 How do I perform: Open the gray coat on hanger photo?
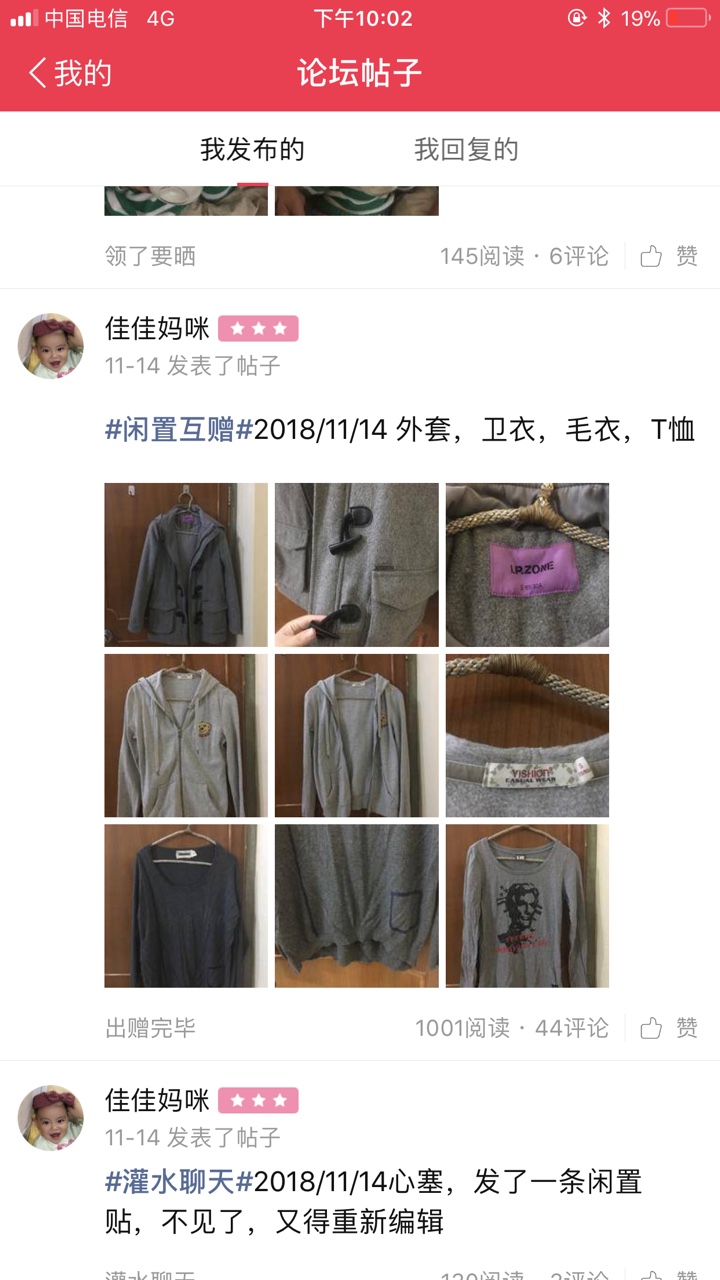(186, 565)
